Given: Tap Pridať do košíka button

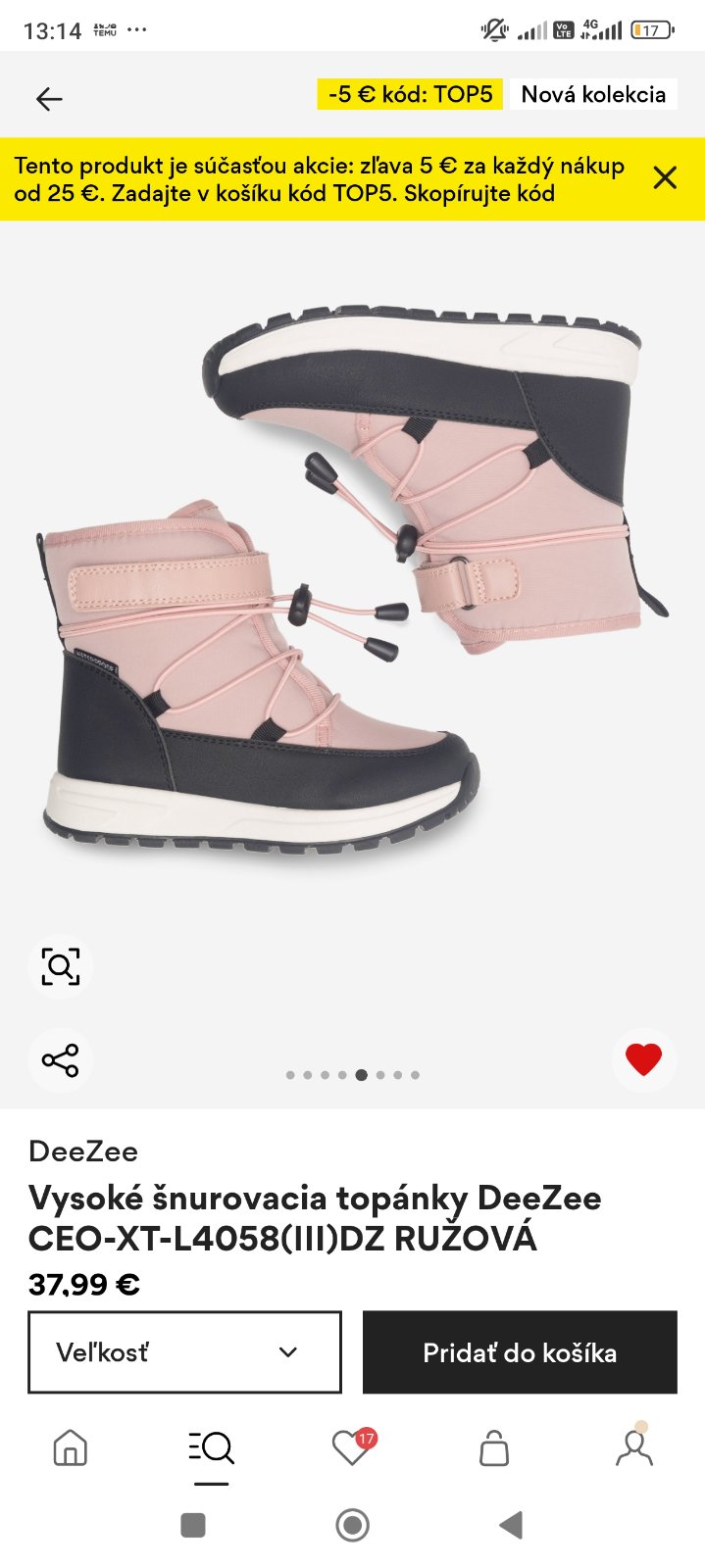Looking at the screenshot, I should pyautogui.click(x=520, y=1352).
